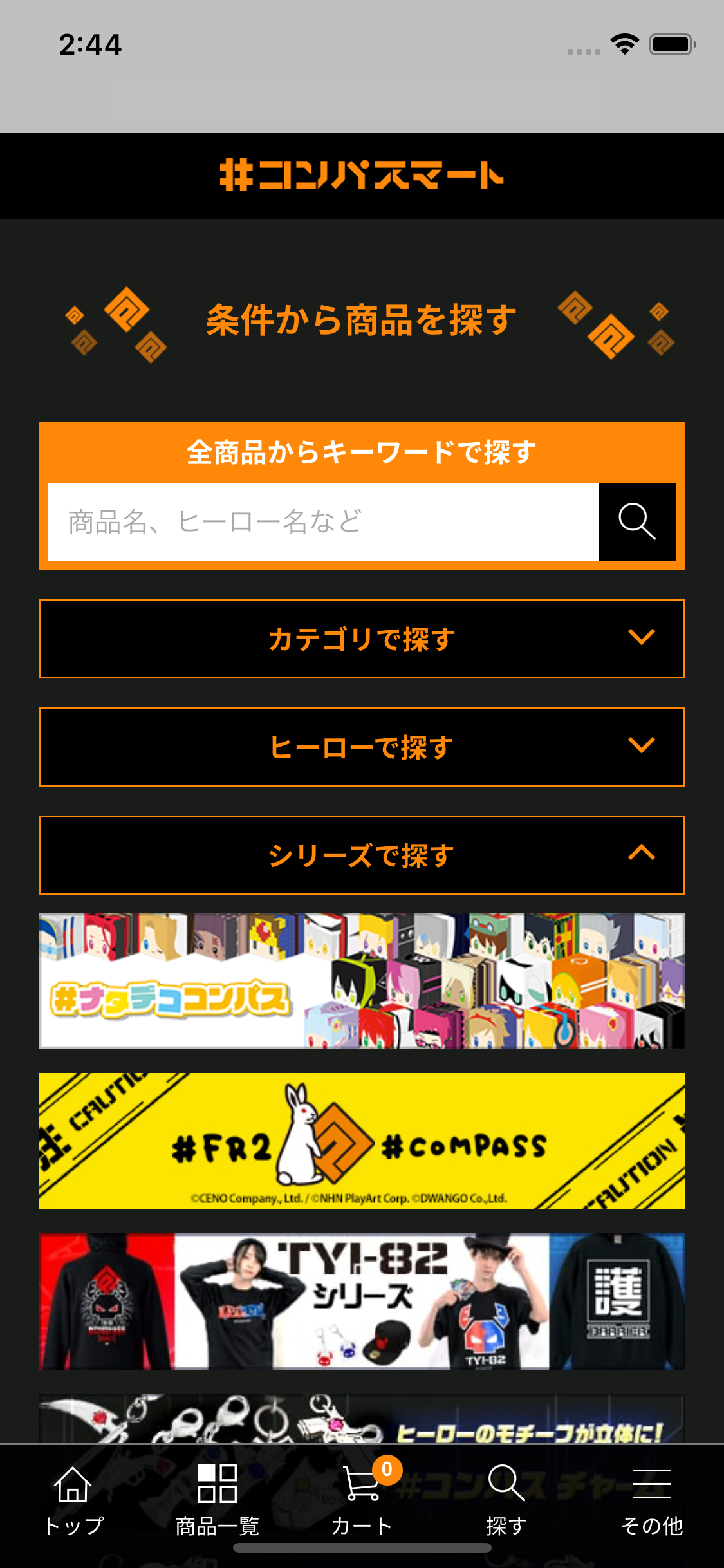Open the その他 menu tab
The image size is (724, 1568).
(x=651, y=1500)
